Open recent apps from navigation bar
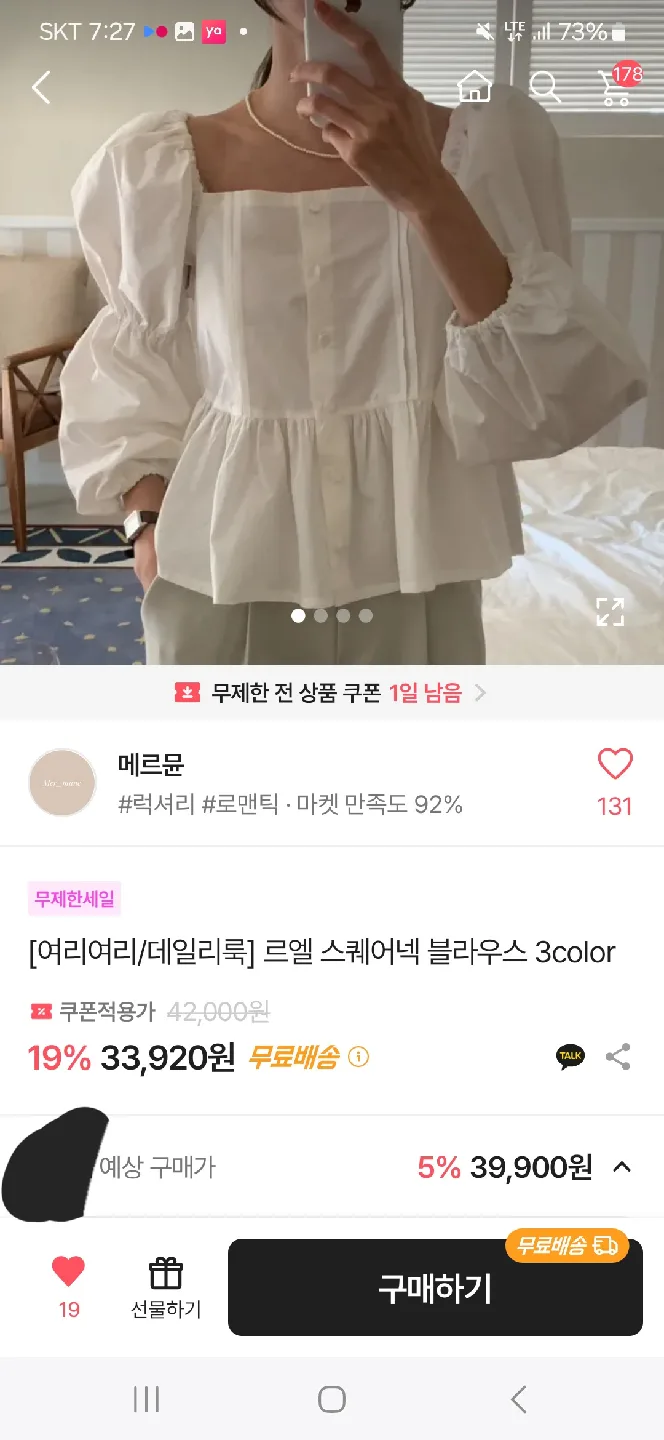The width and height of the screenshot is (664, 1440). 147,1399
